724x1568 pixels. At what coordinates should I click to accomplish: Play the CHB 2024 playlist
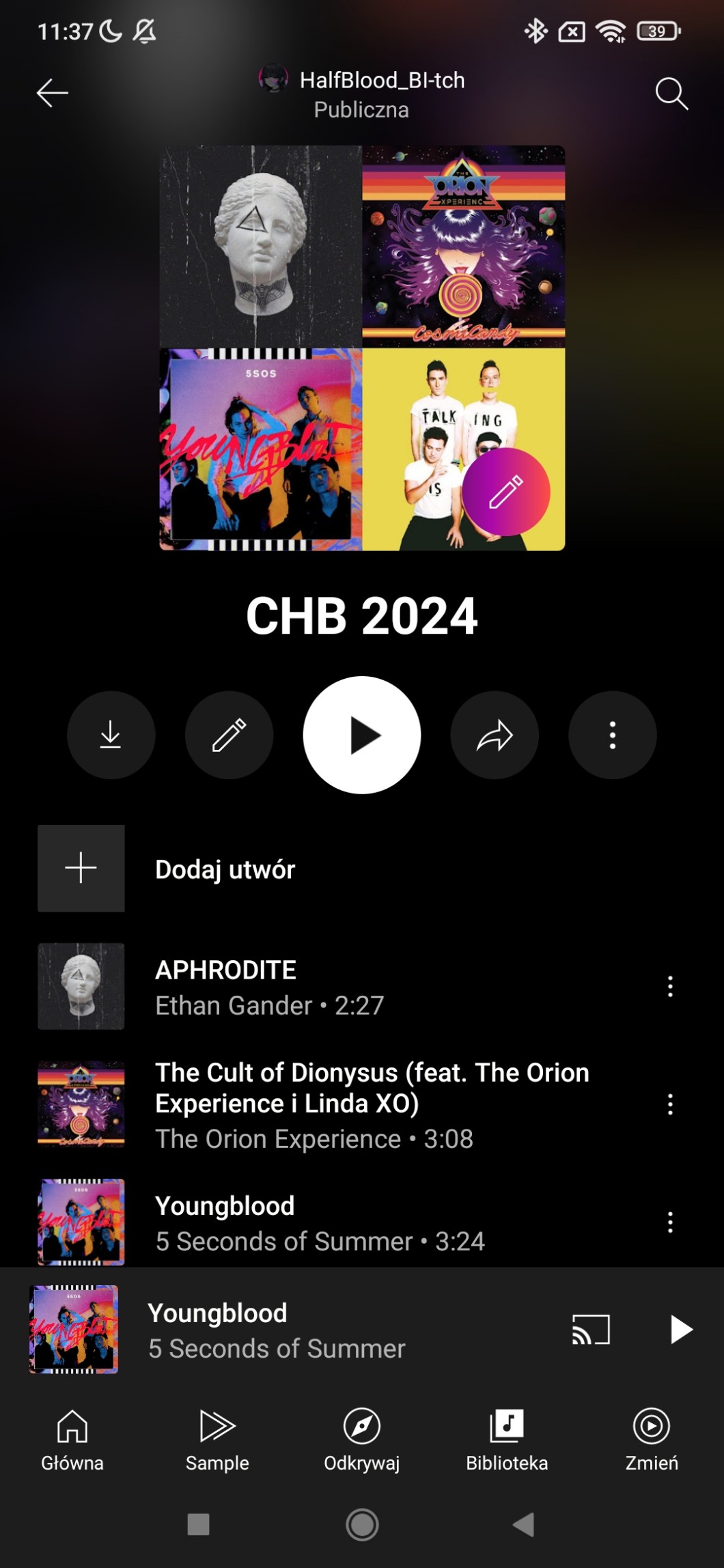click(362, 736)
